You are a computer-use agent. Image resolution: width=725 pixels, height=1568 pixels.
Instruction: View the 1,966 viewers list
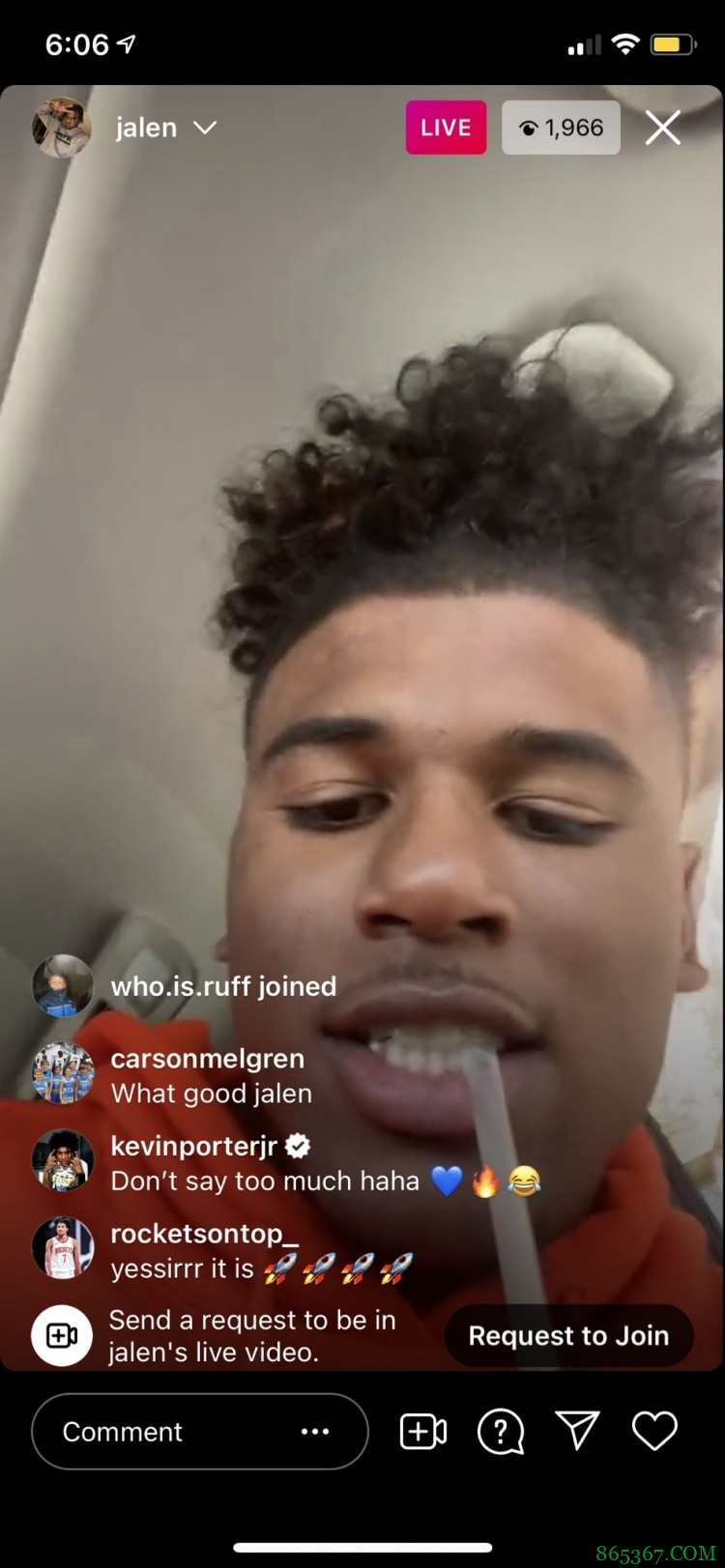(561, 128)
